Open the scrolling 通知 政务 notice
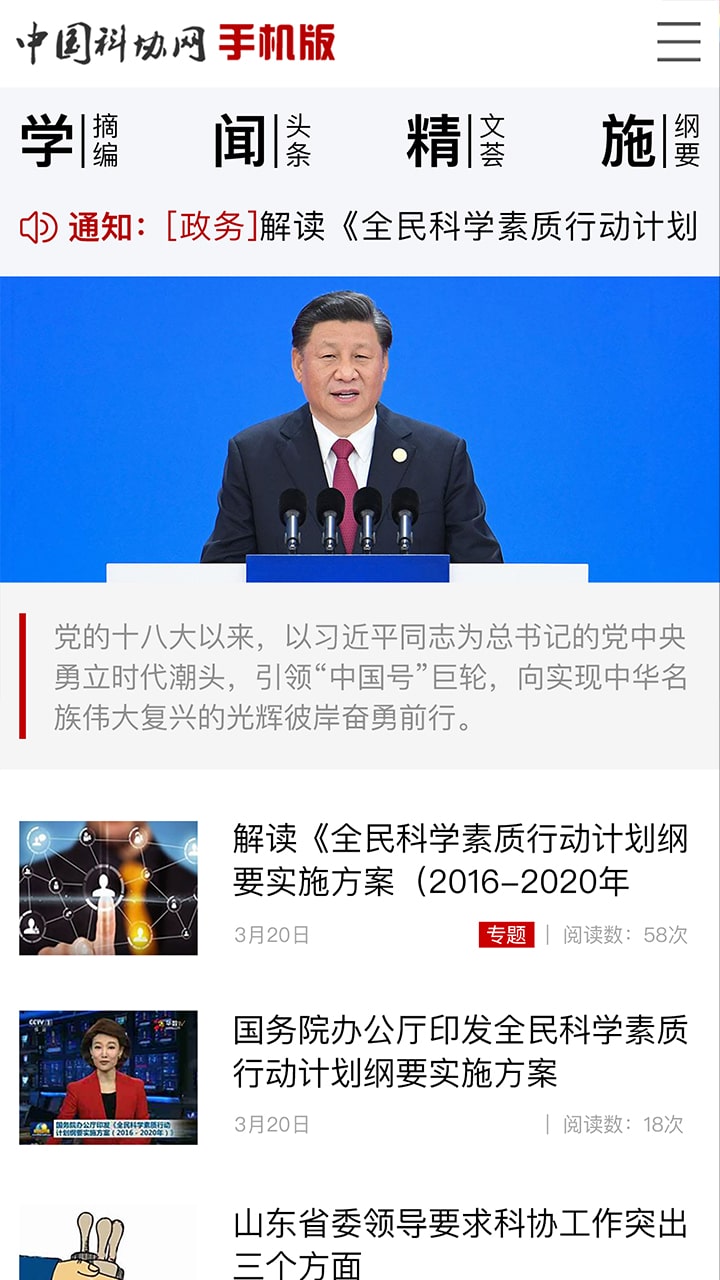This screenshot has width=720, height=1280. tap(430, 227)
